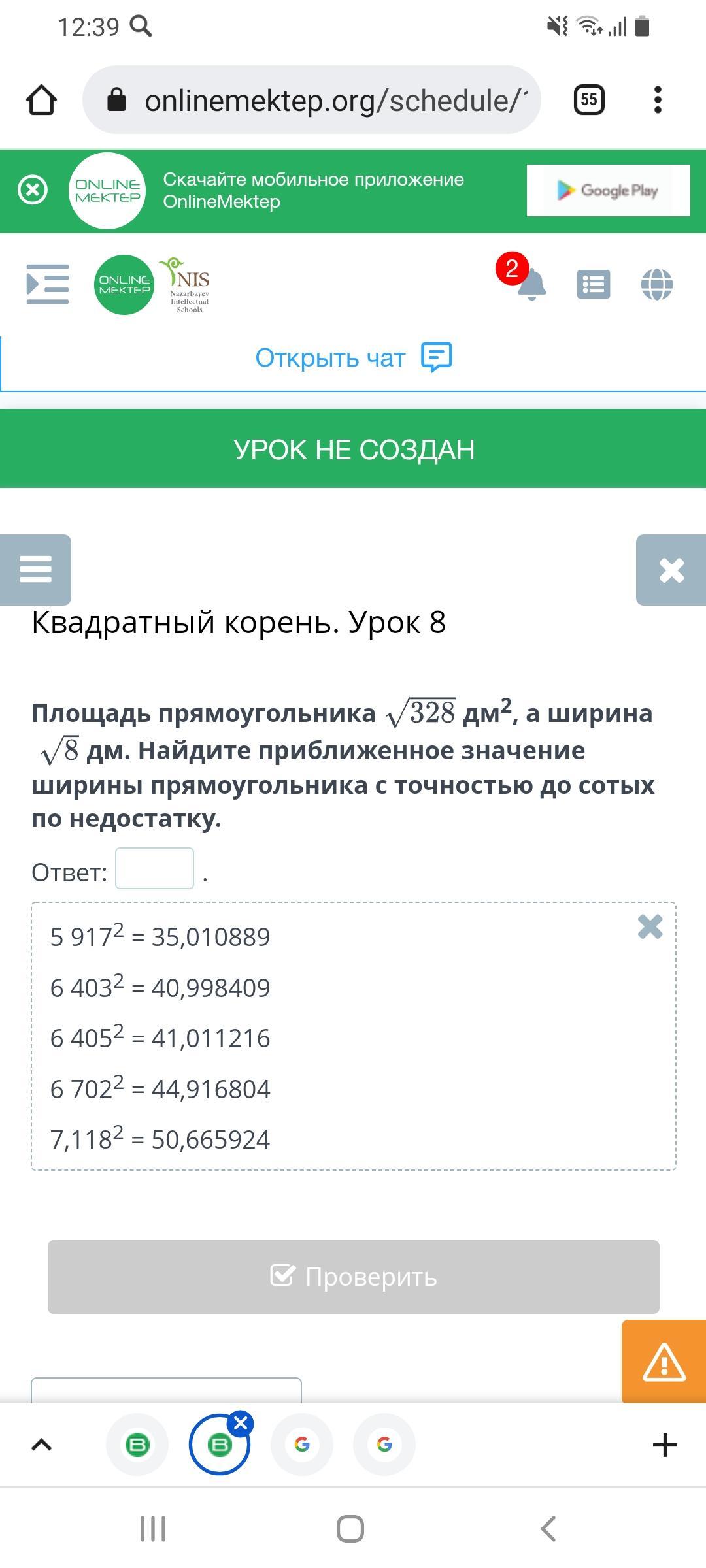Open the orange warning report button
Screen dimensions: 706x1568
[664, 1362]
